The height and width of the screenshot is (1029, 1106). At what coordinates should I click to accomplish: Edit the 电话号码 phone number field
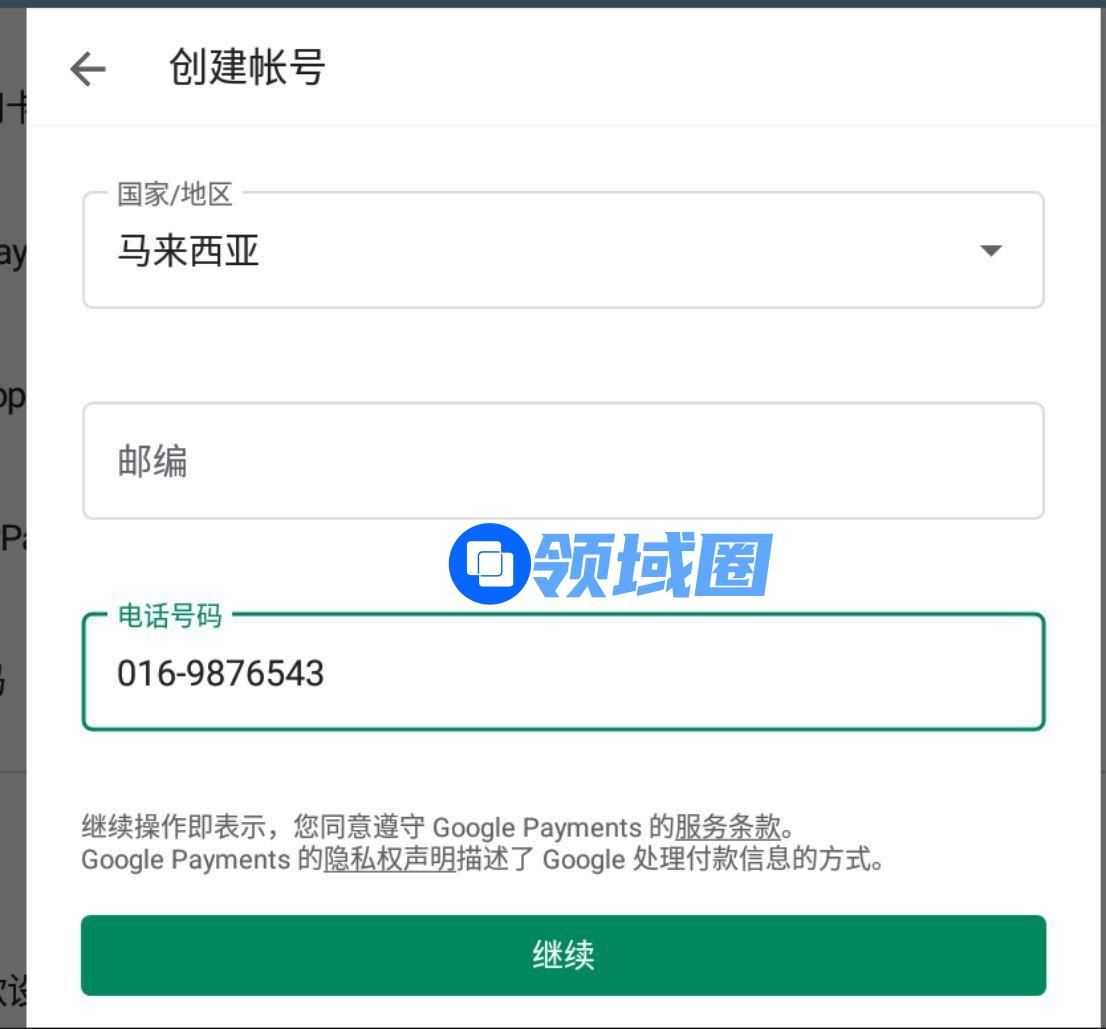tap(563, 673)
